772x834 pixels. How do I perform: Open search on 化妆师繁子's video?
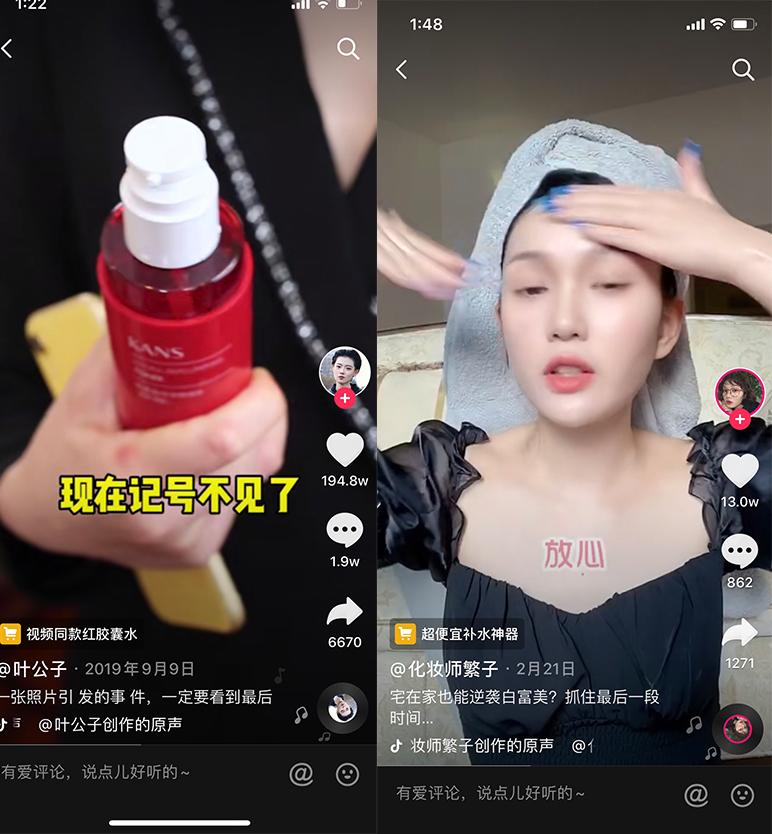point(742,69)
